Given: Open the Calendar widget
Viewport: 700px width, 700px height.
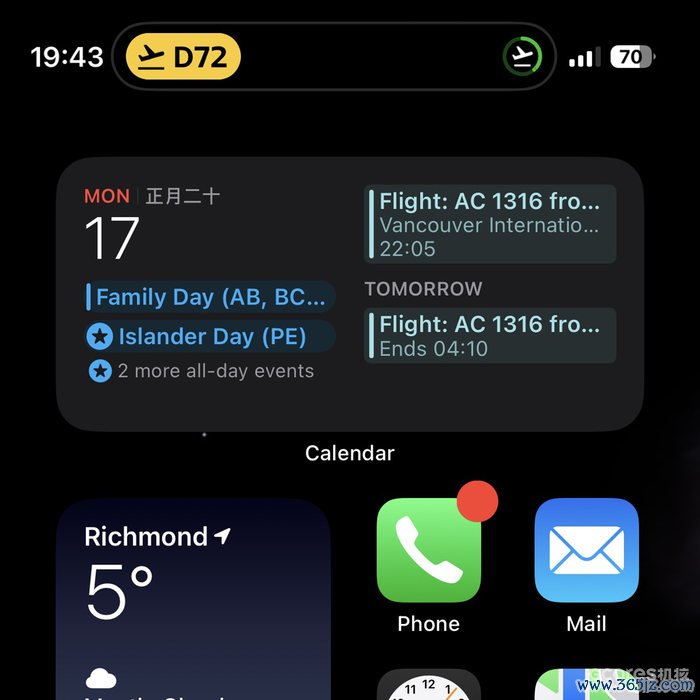Looking at the screenshot, I should (349, 295).
